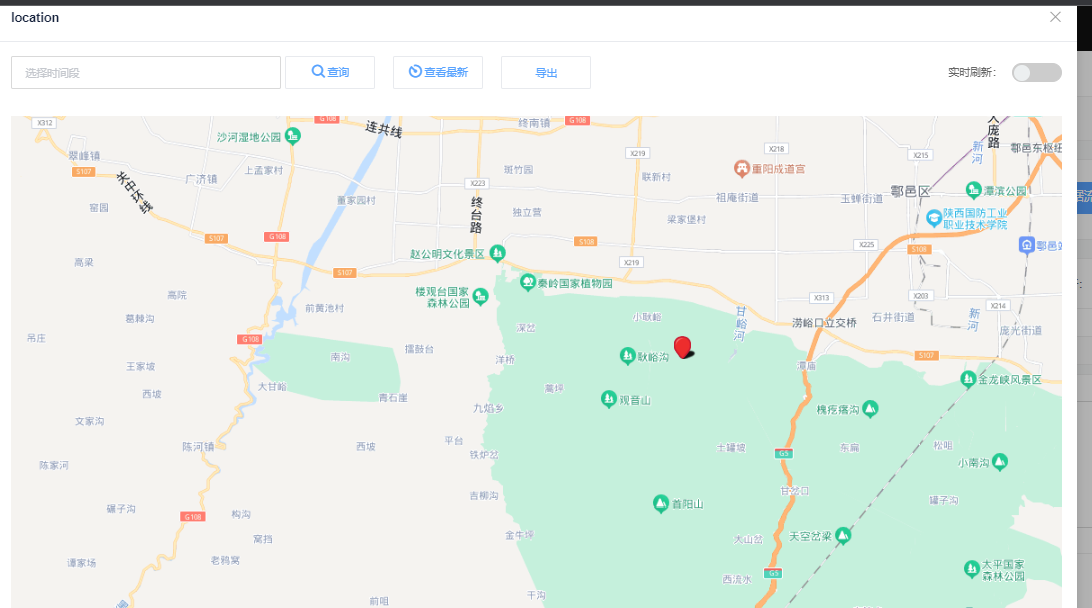Screen dimensions: 1092x608
Task: Tap the 查询 search button
Action: pyautogui.click(x=330, y=72)
